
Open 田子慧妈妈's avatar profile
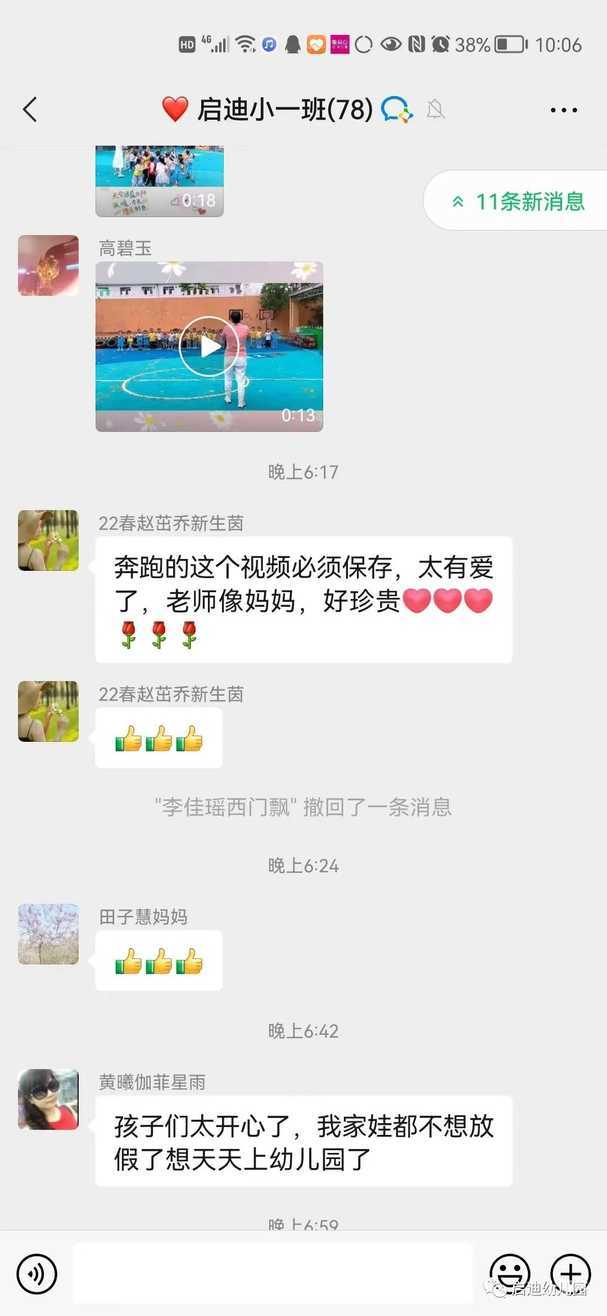tap(48, 934)
